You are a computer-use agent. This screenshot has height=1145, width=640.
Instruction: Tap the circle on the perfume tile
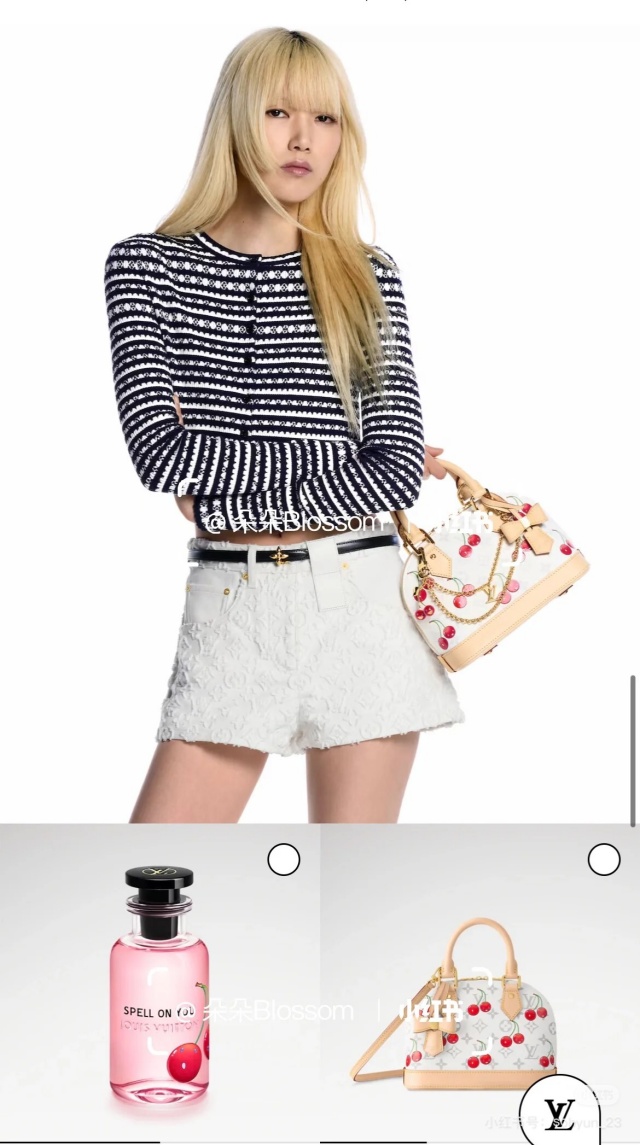tap(284, 859)
